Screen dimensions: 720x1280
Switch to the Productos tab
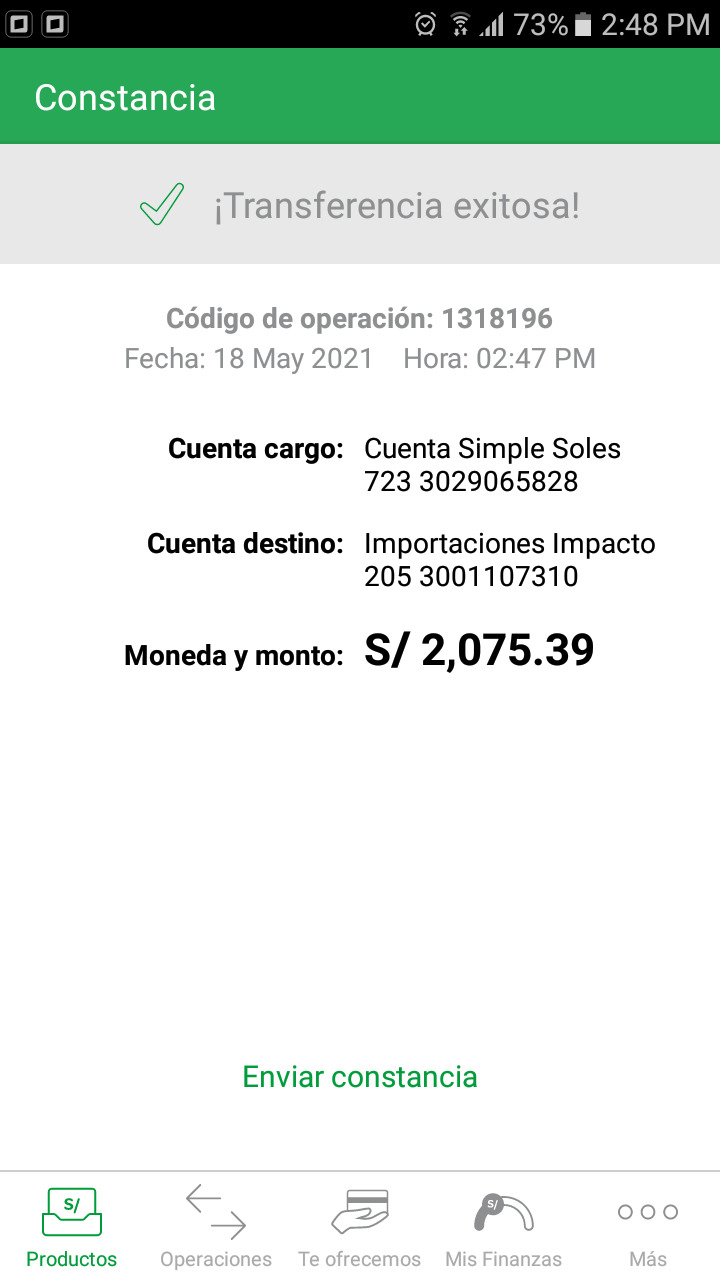coord(72,1227)
